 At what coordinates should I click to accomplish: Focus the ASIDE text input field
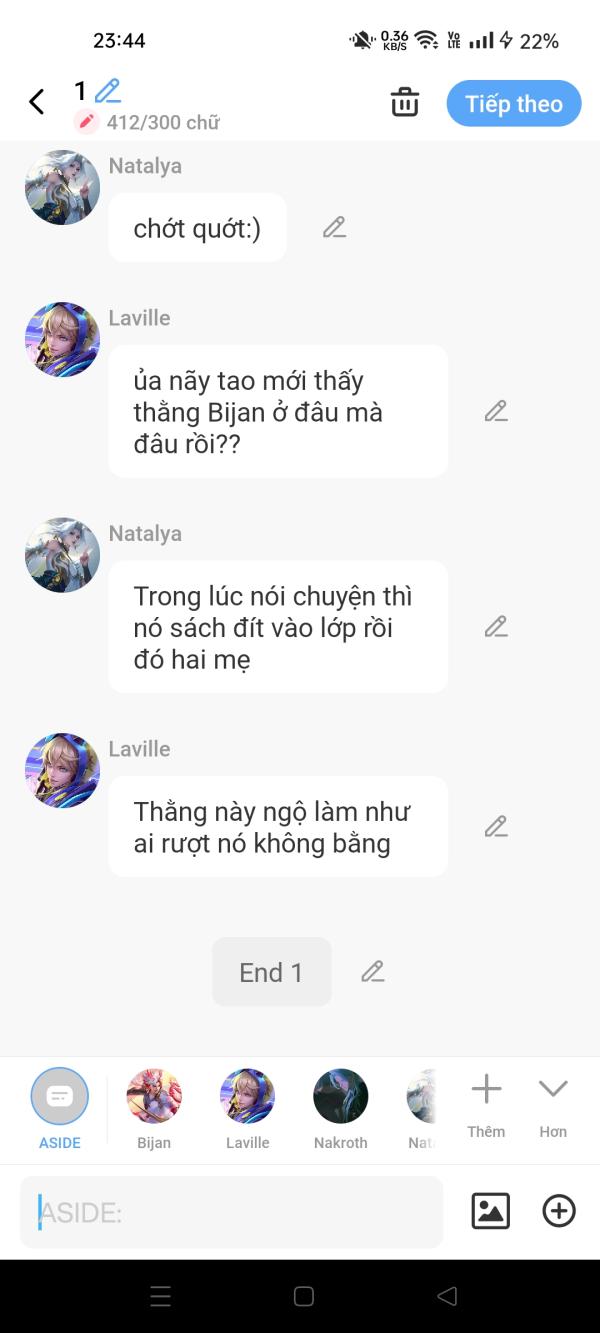point(232,1212)
